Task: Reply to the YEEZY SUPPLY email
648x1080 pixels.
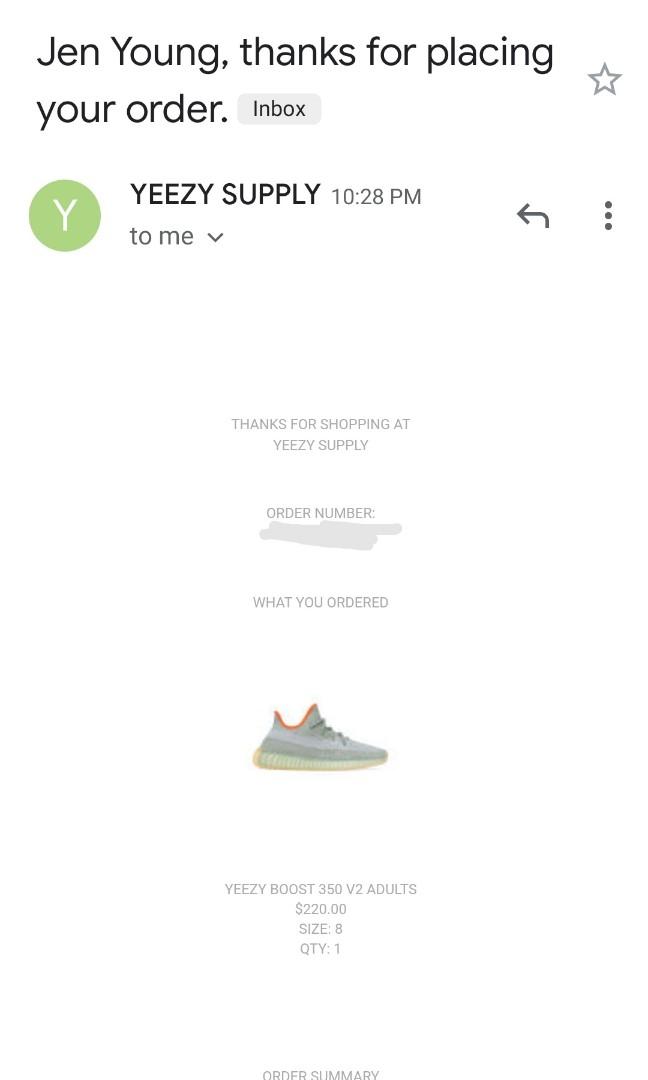Action: [533, 215]
